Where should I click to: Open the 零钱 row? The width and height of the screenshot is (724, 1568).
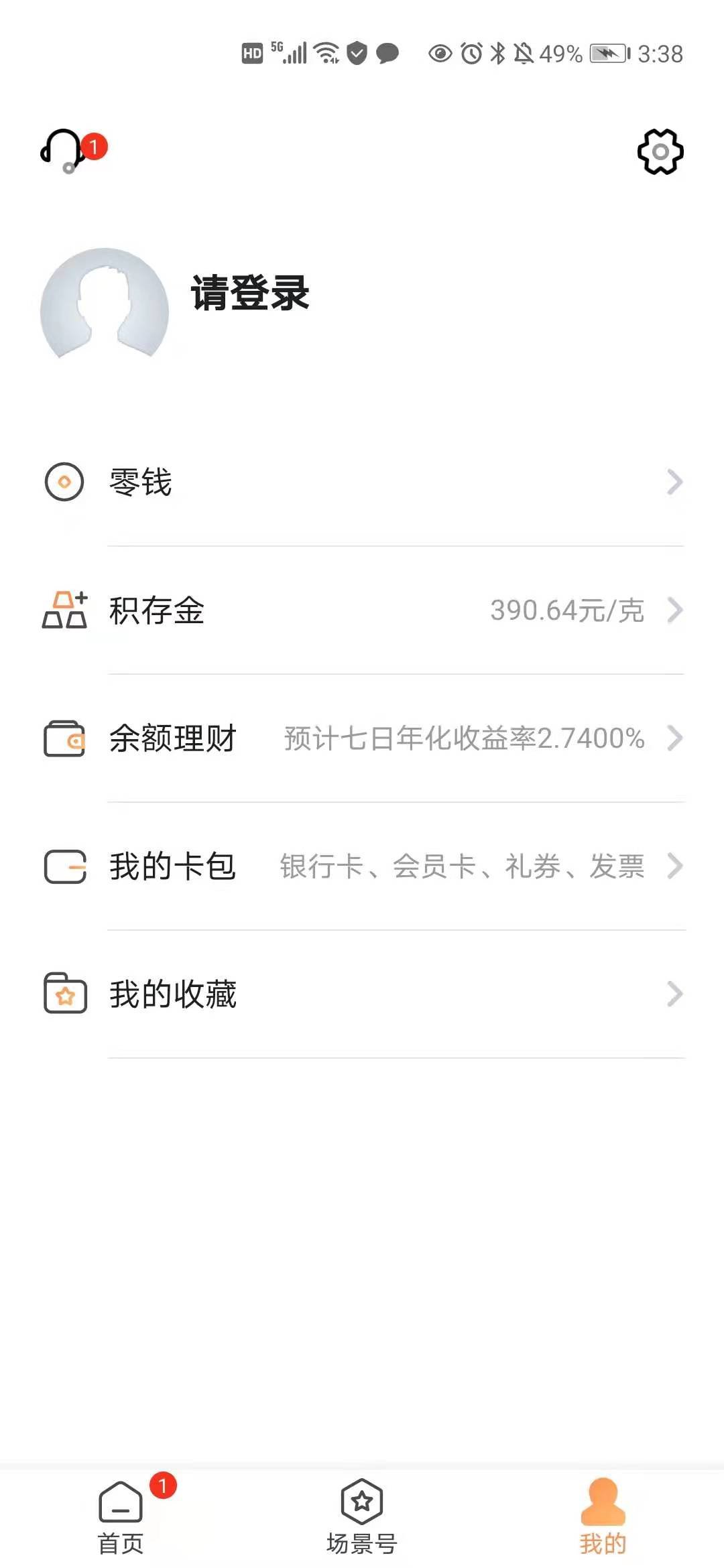point(362,482)
